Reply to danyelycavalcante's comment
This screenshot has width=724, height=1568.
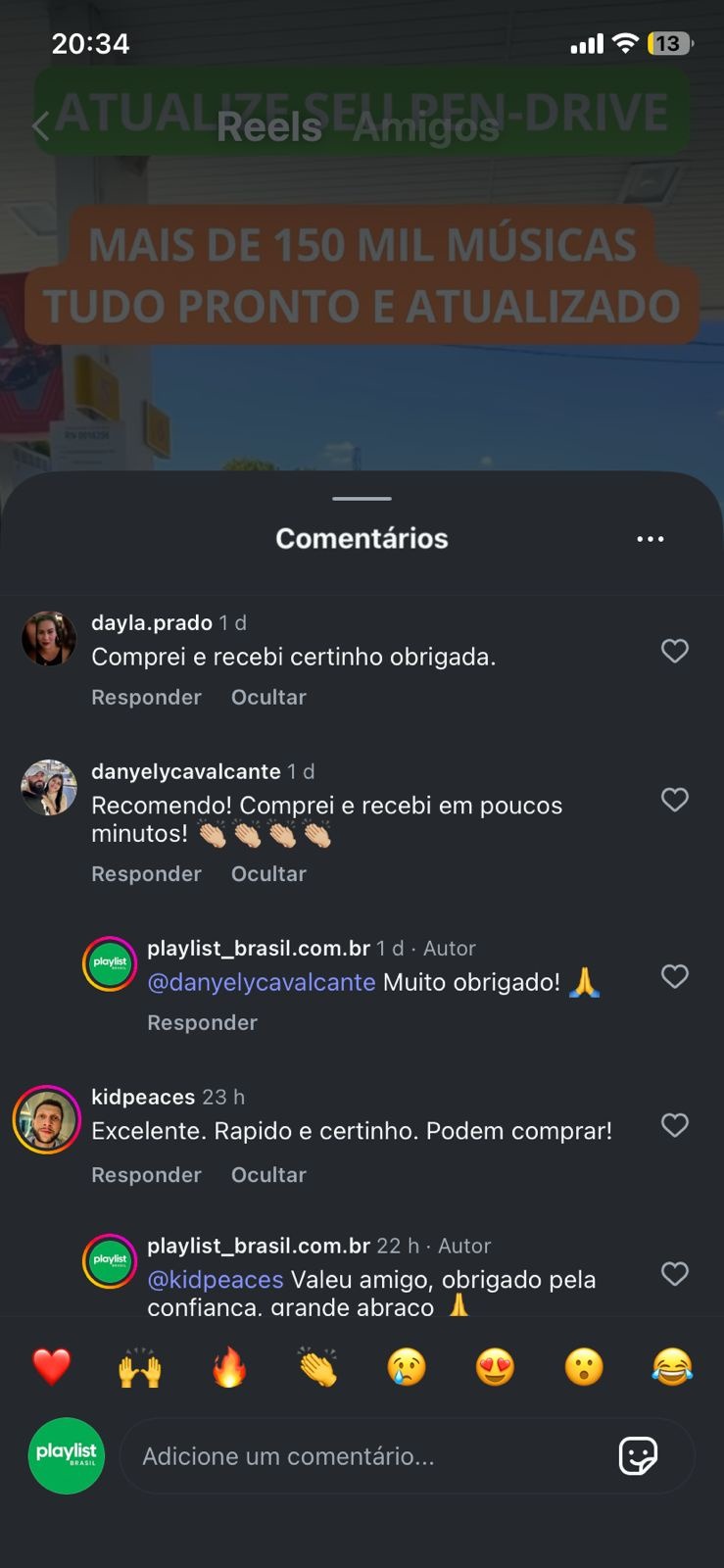coord(146,873)
